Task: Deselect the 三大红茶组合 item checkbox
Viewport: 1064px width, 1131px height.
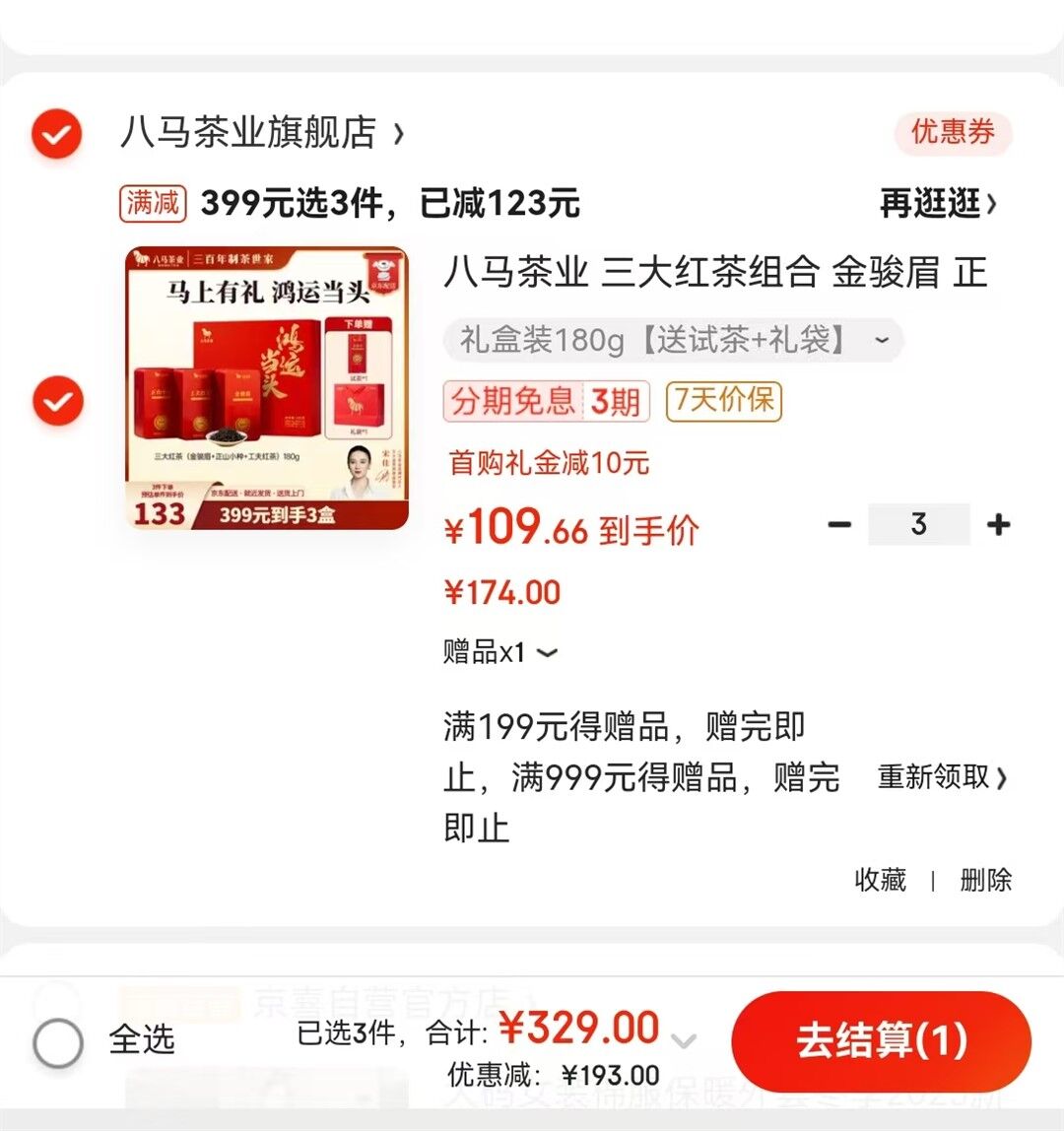Action: coord(58,401)
